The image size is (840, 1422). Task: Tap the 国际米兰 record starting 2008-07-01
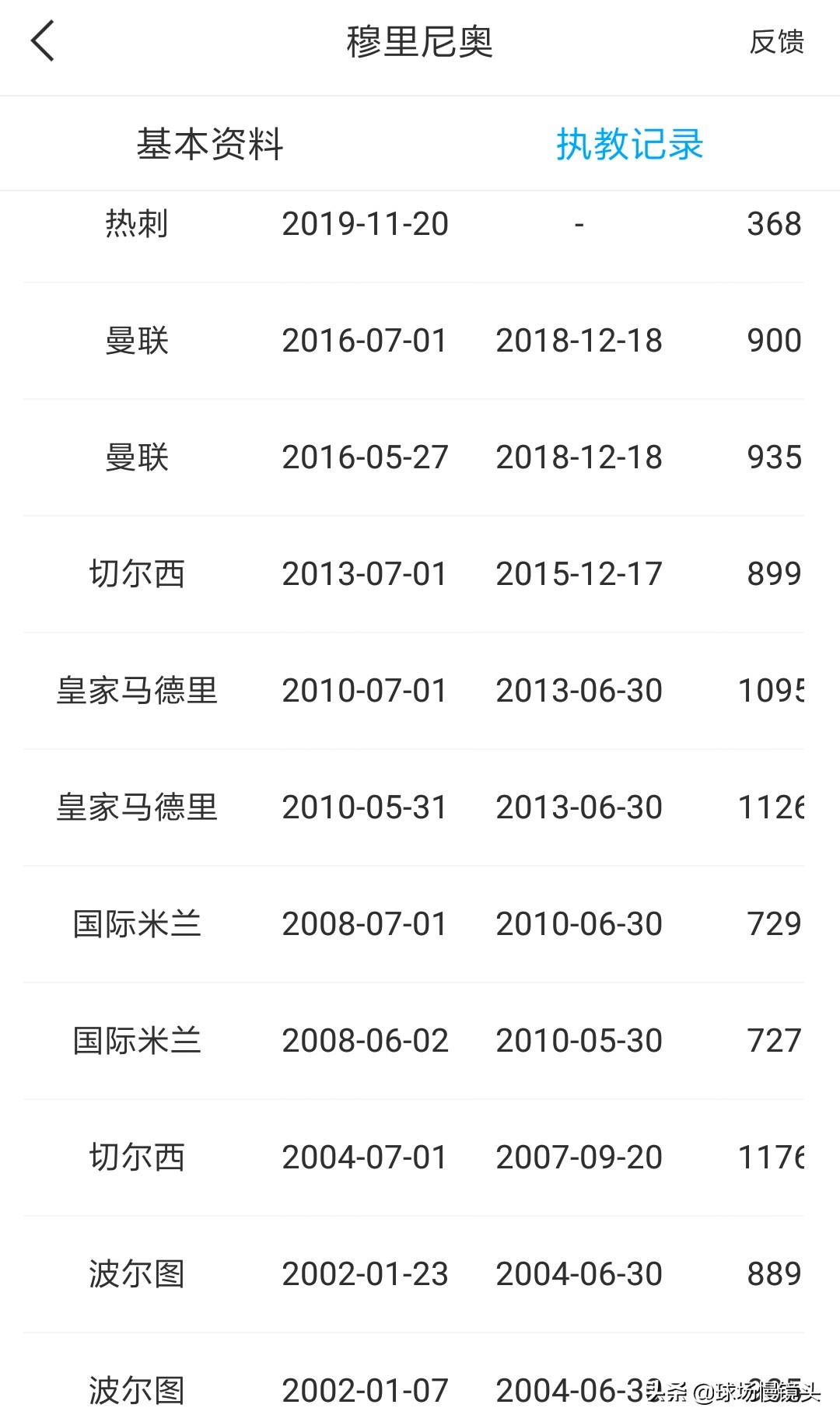420,923
